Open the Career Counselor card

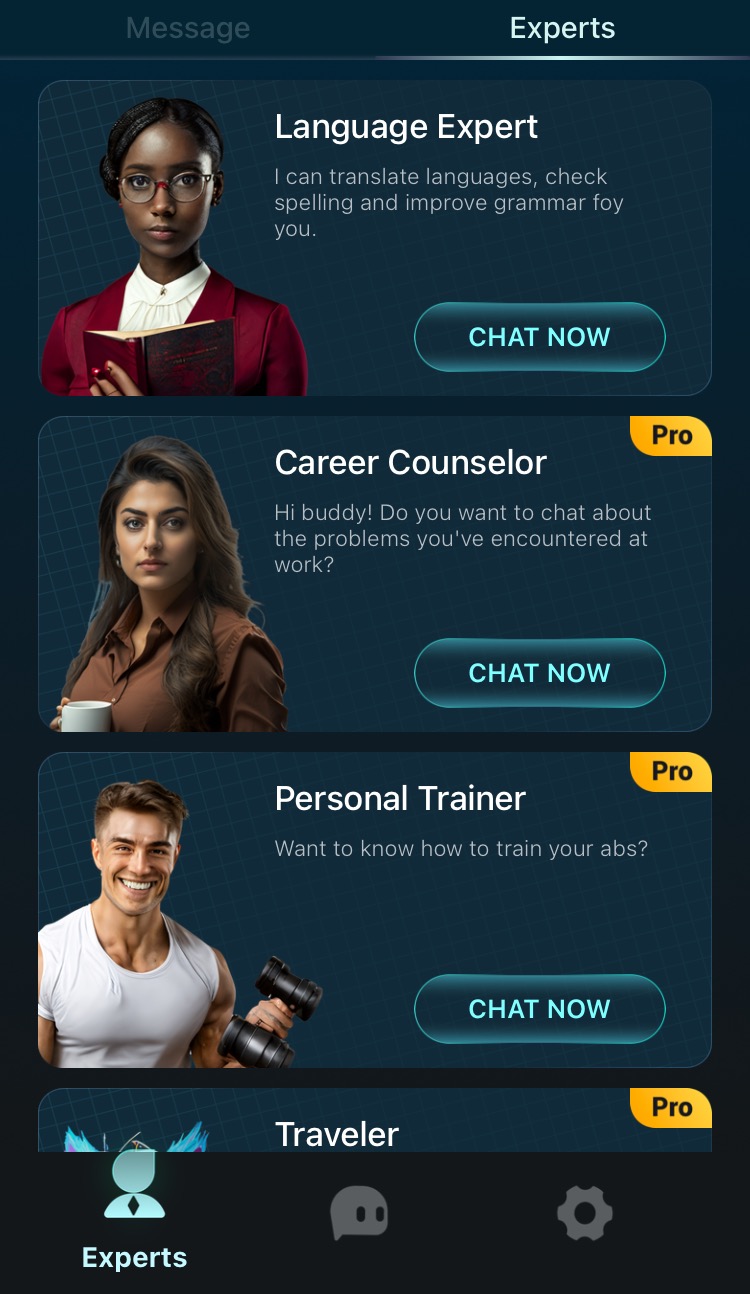click(375, 573)
